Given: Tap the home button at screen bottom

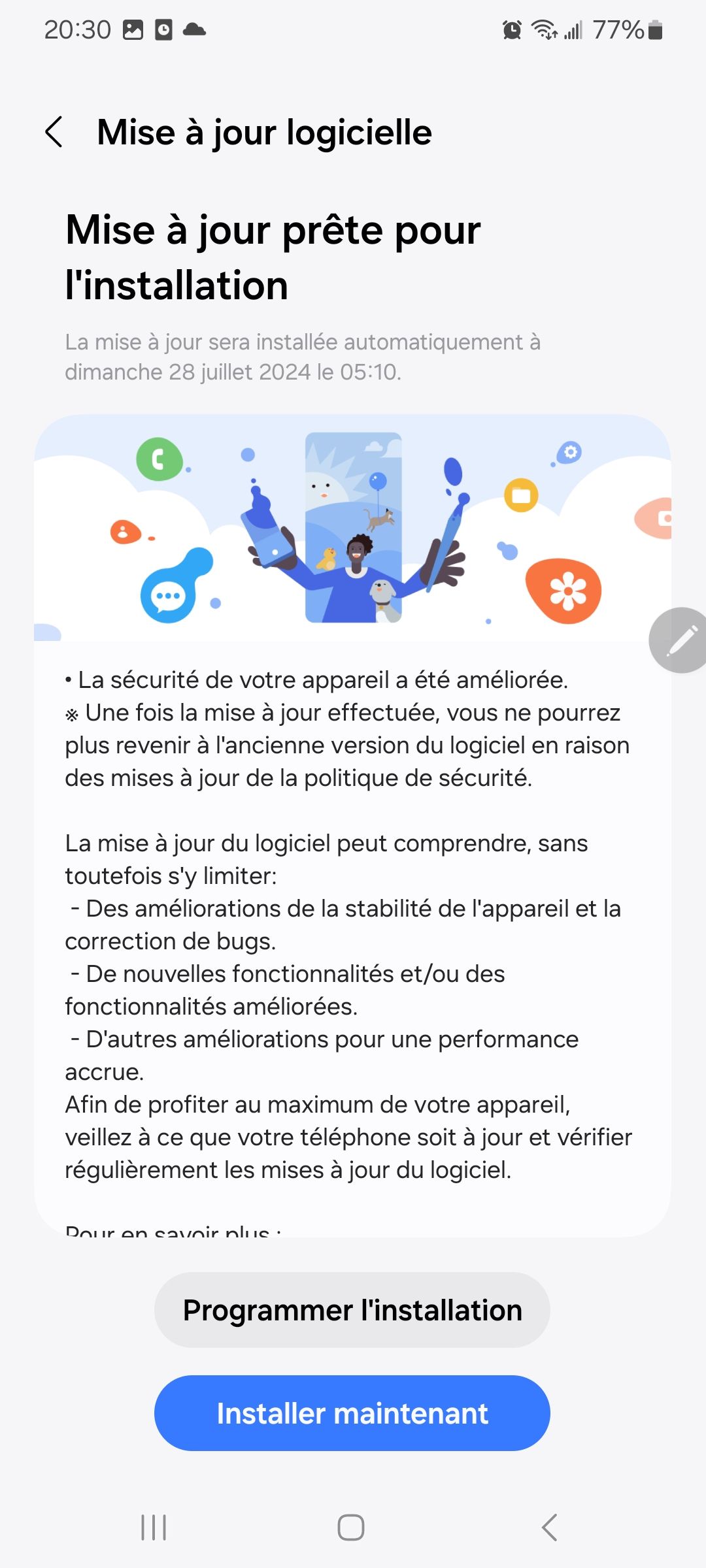Looking at the screenshot, I should pos(352,1527).
